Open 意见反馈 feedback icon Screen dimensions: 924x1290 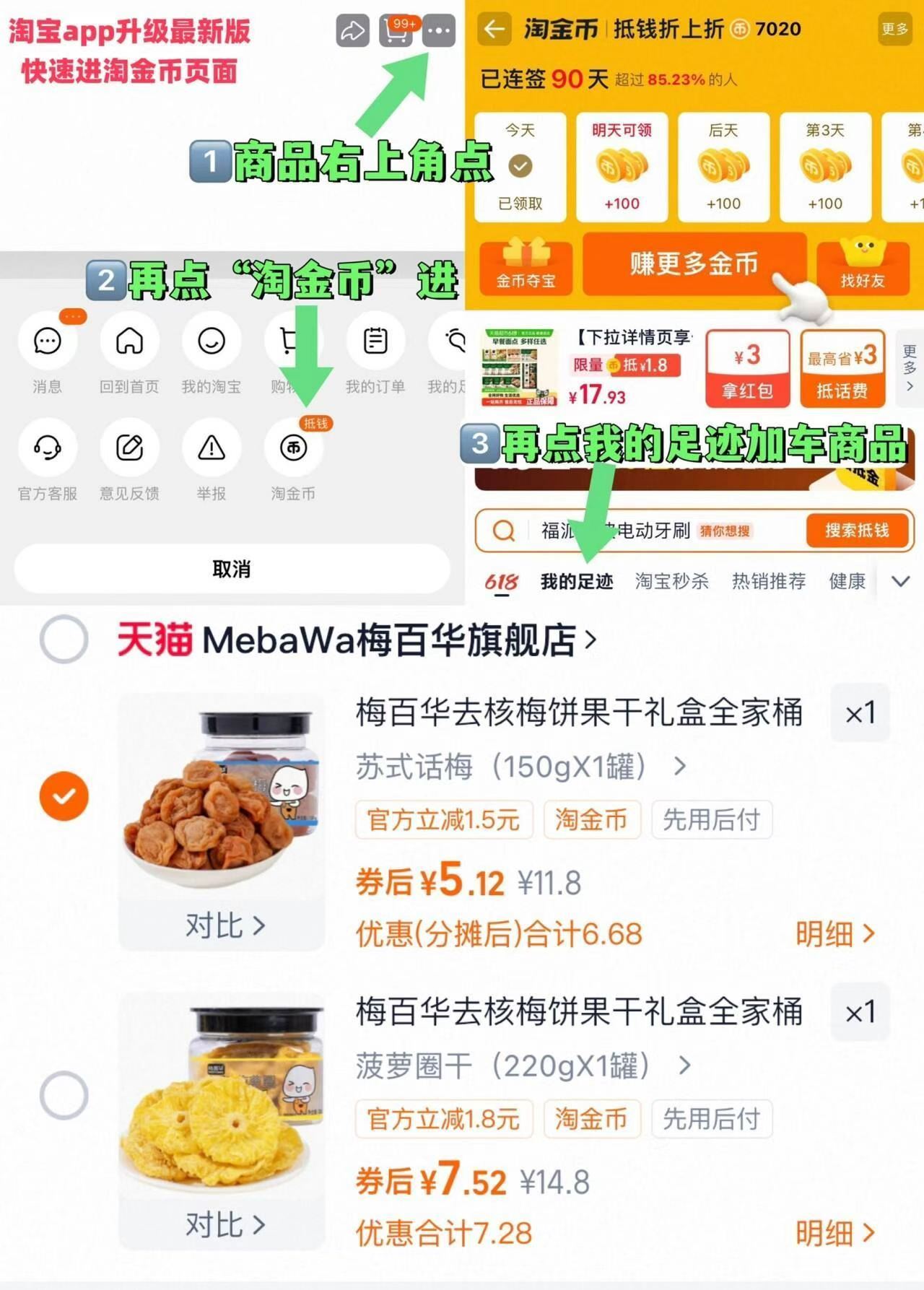tap(128, 448)
